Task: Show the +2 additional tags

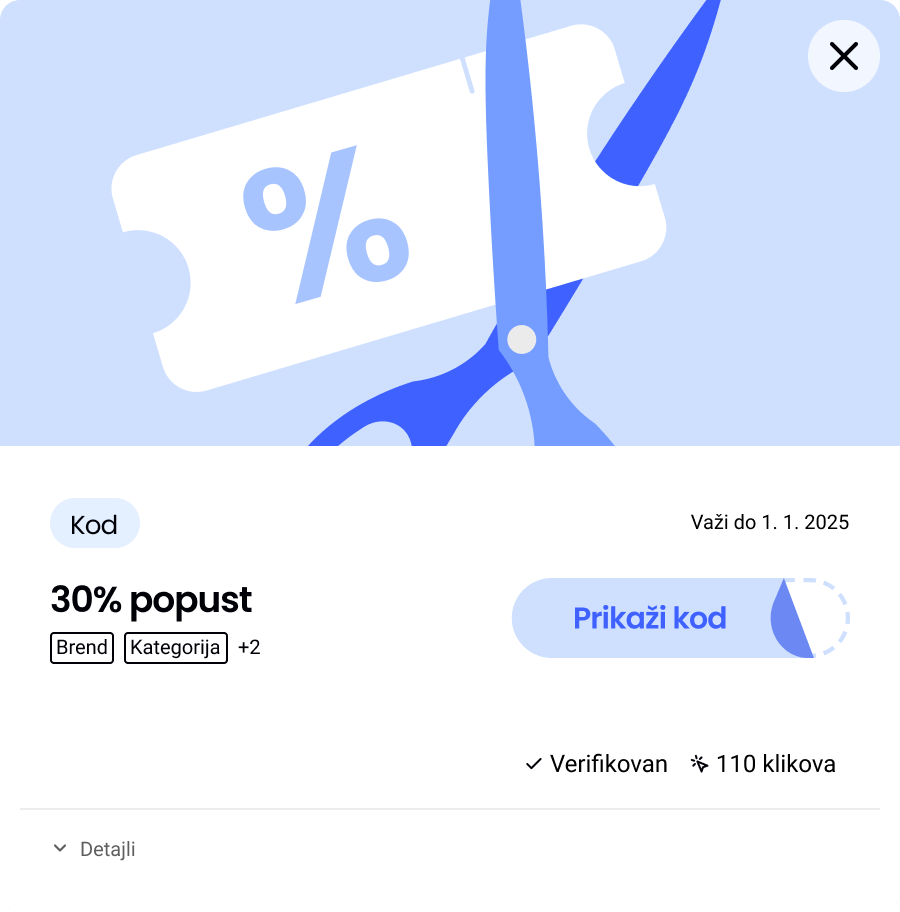Action: [x=249, y=648]
